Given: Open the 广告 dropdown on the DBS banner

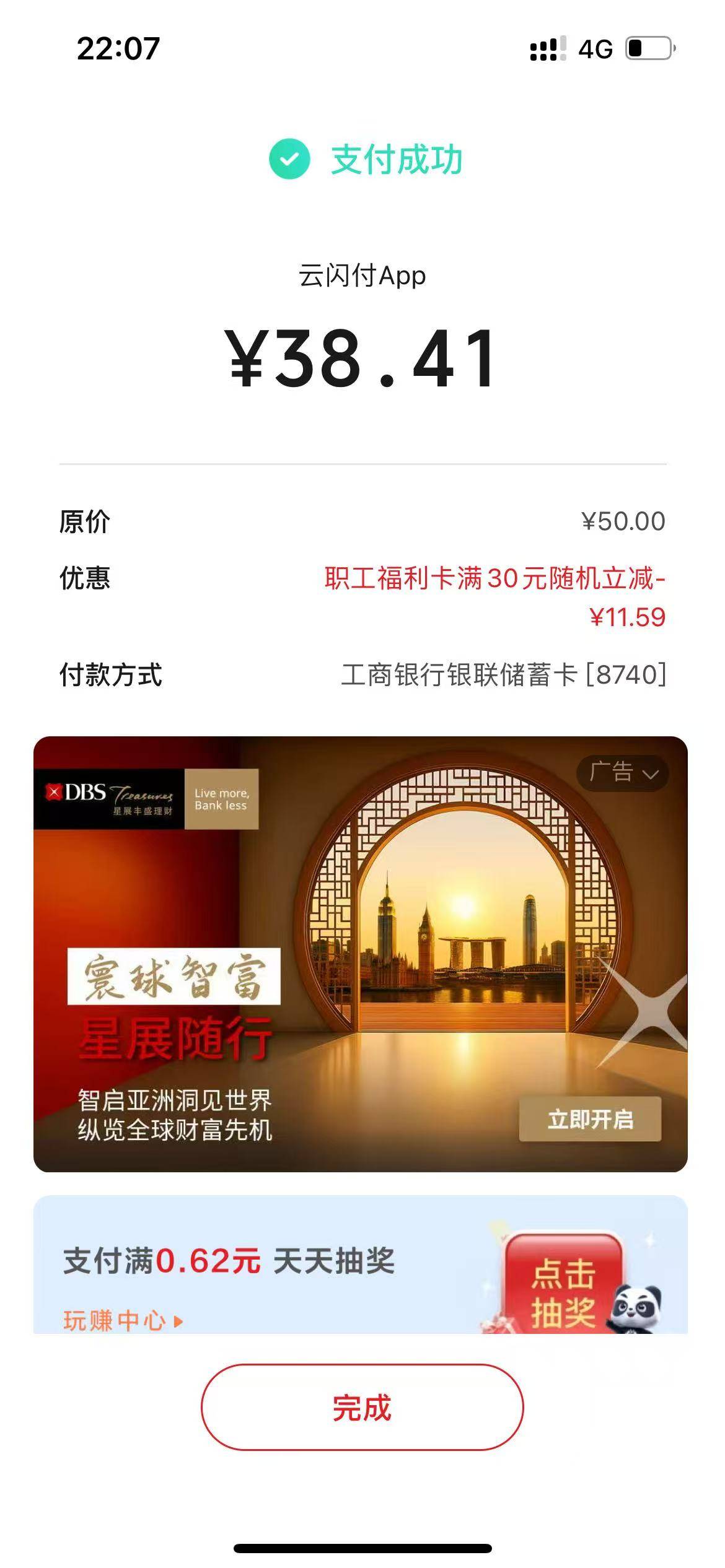Looking at the screenshot, I should point(623,773).
